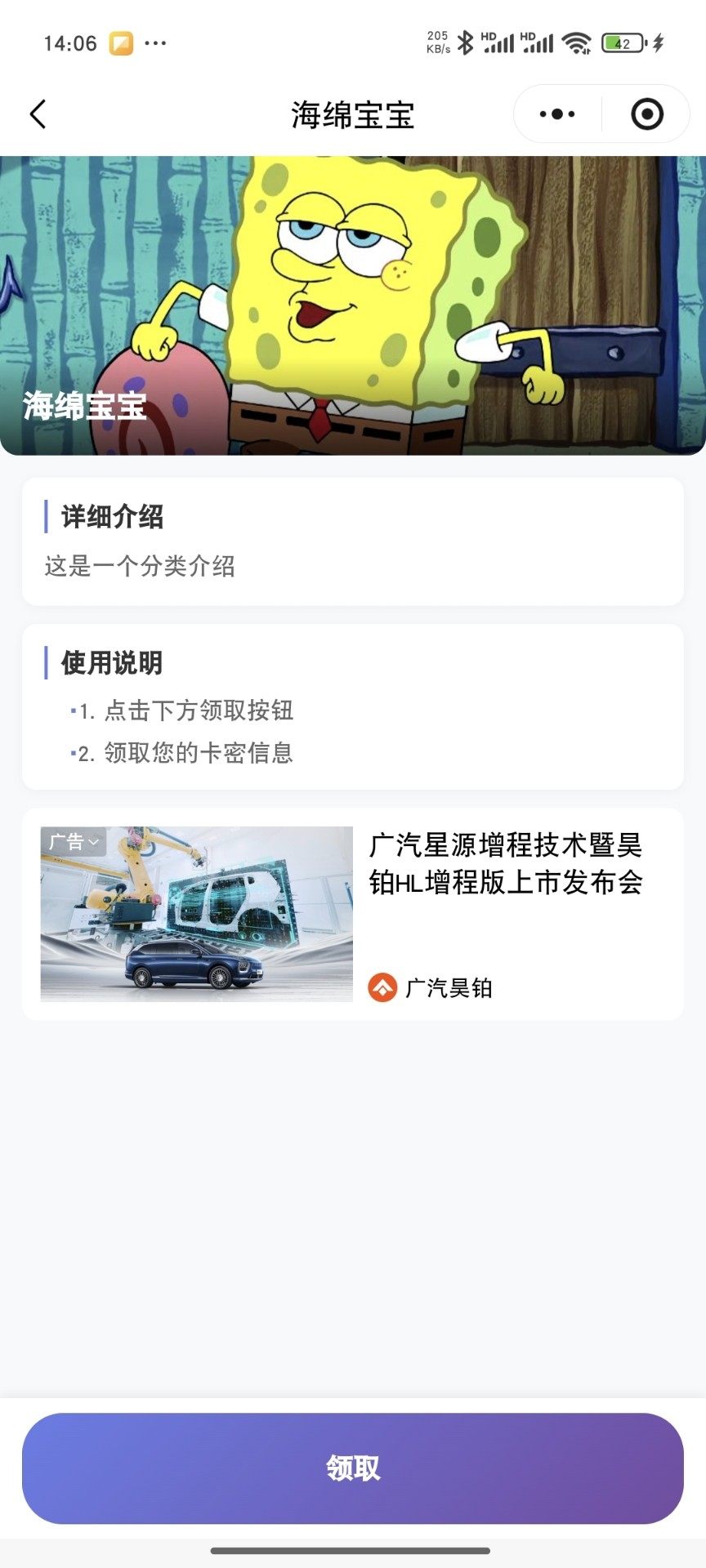The height and width of the screenshot is (1568, 706).
Task: Expand the 广告 dropdown on the ad
Action: pos(74,841)
